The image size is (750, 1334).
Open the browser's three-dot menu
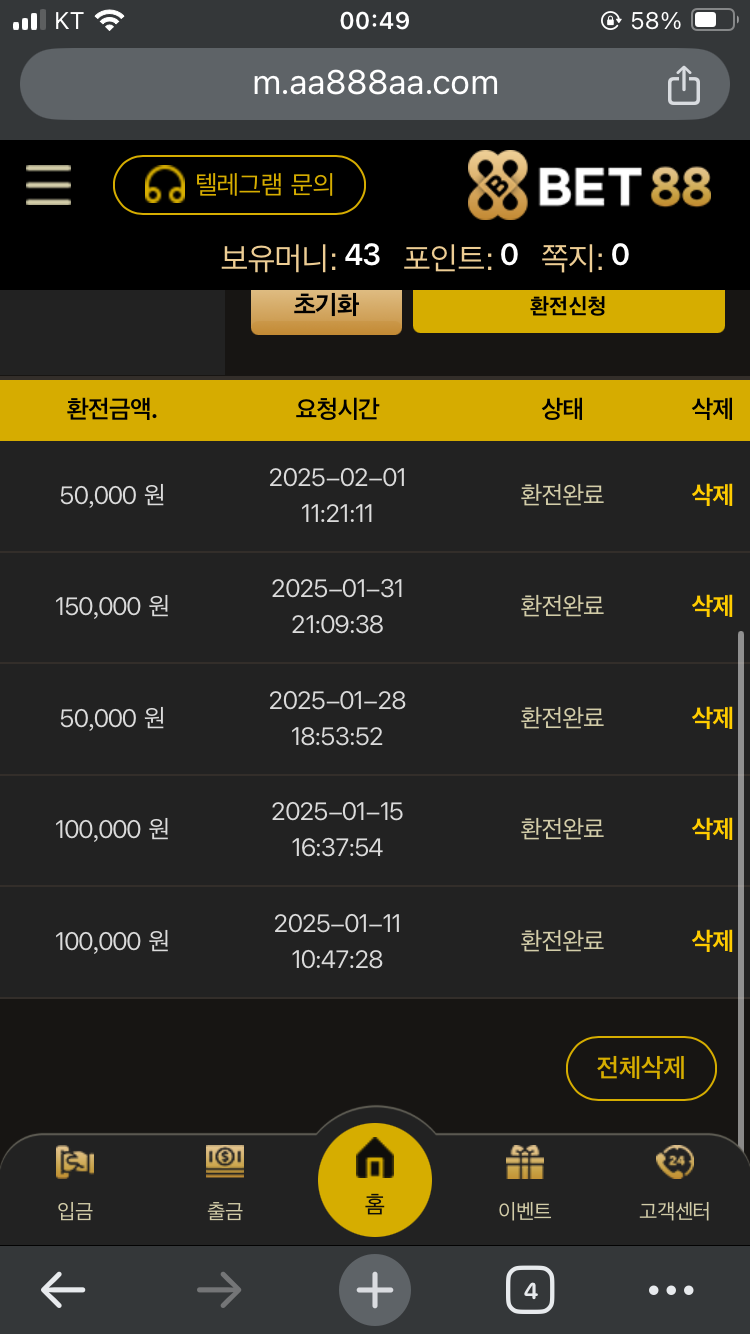671,1290
